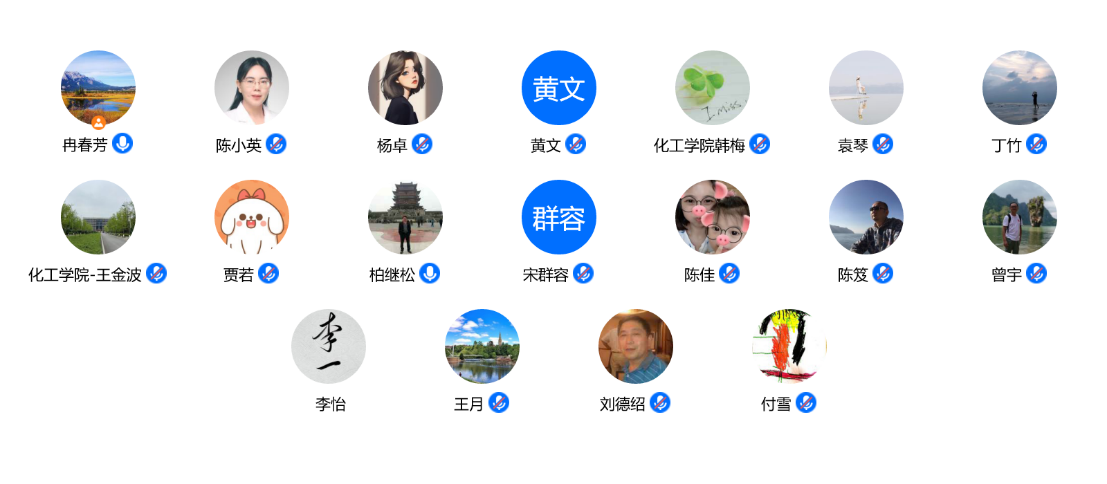Open 化工学院-王金波's participant tile

tap(98, 217)
